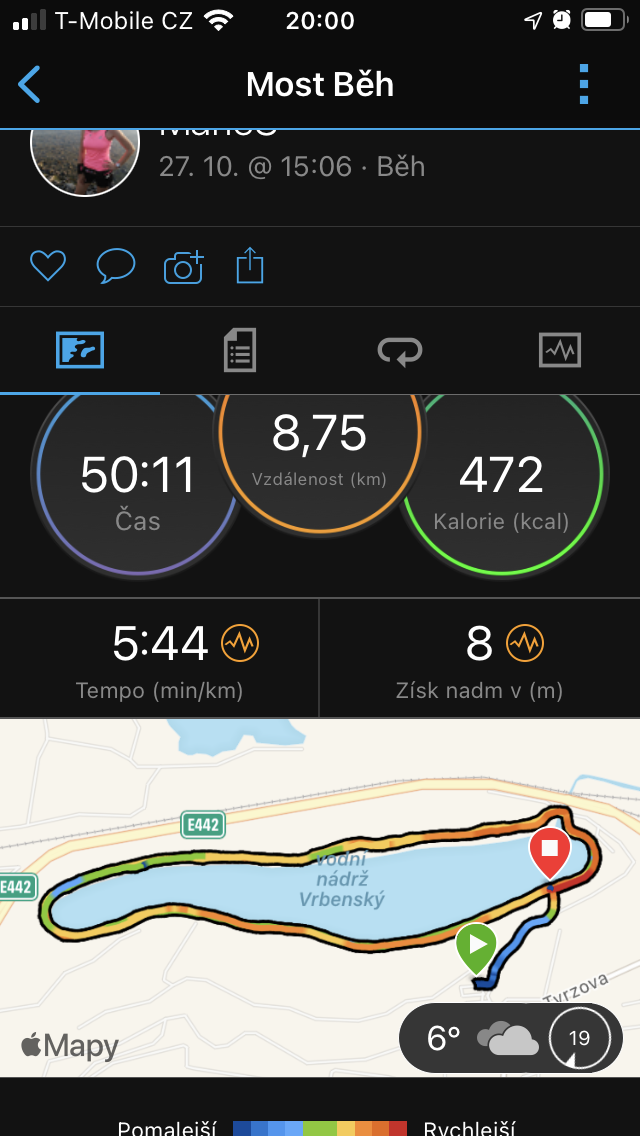Like this activity with the heart icon

coord(48,266)
